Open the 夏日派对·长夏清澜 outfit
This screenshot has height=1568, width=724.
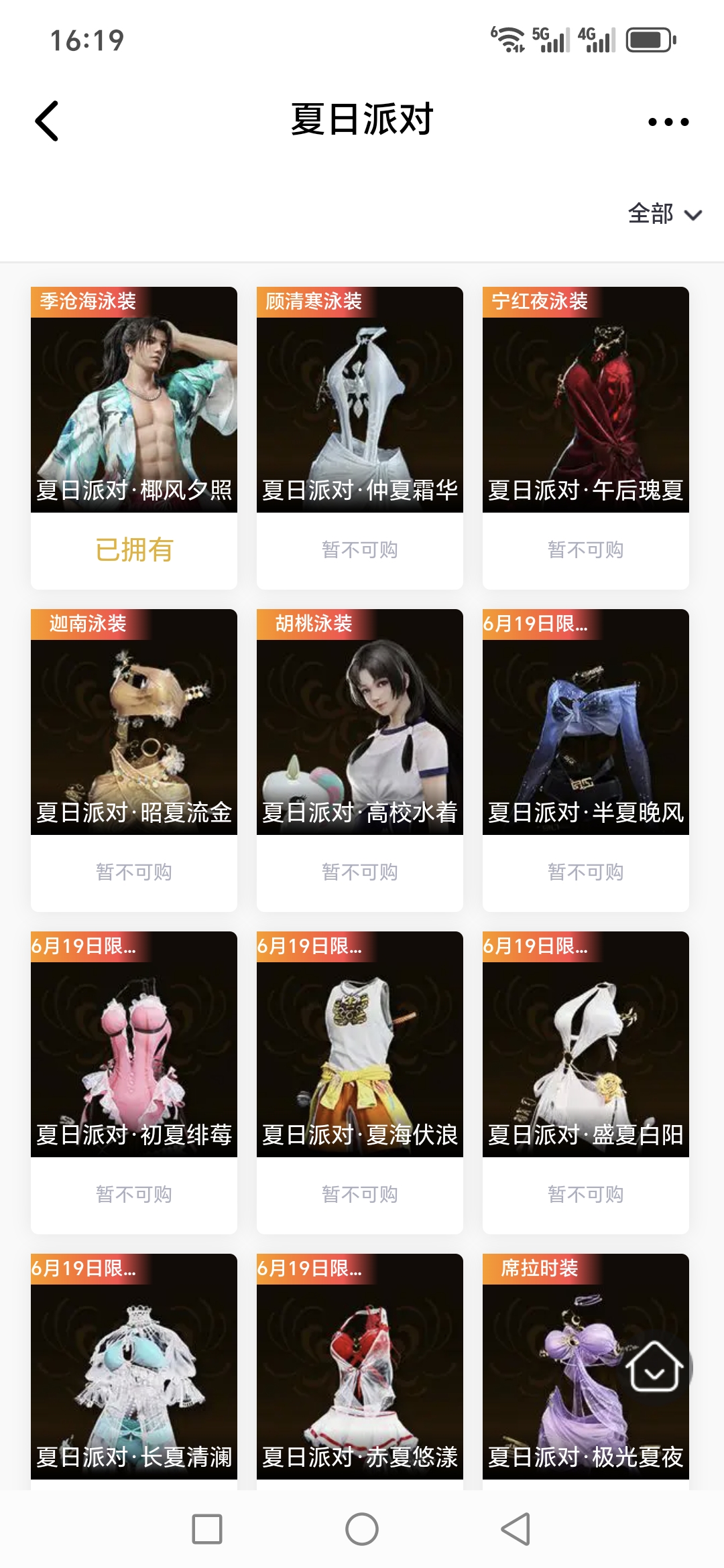[134, 1367]
